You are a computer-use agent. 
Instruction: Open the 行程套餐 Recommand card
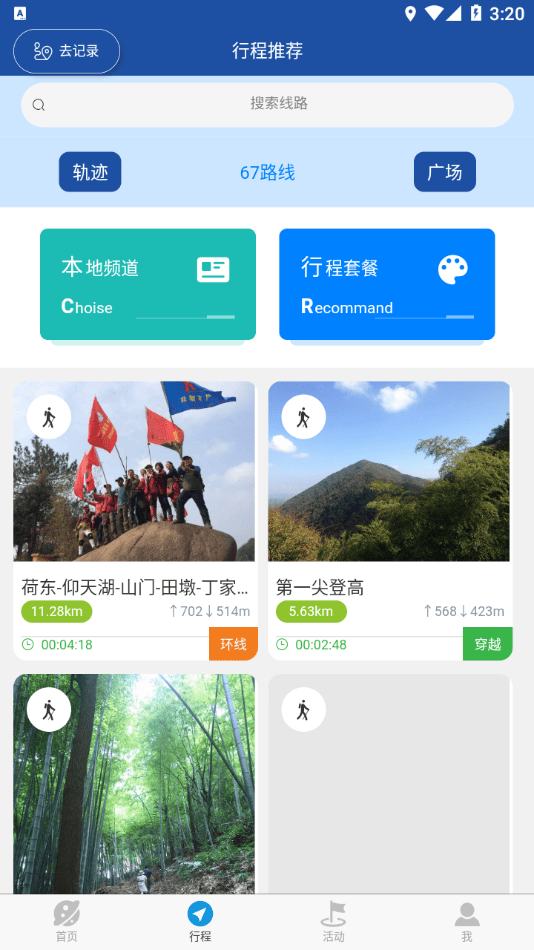coord(387,284)
